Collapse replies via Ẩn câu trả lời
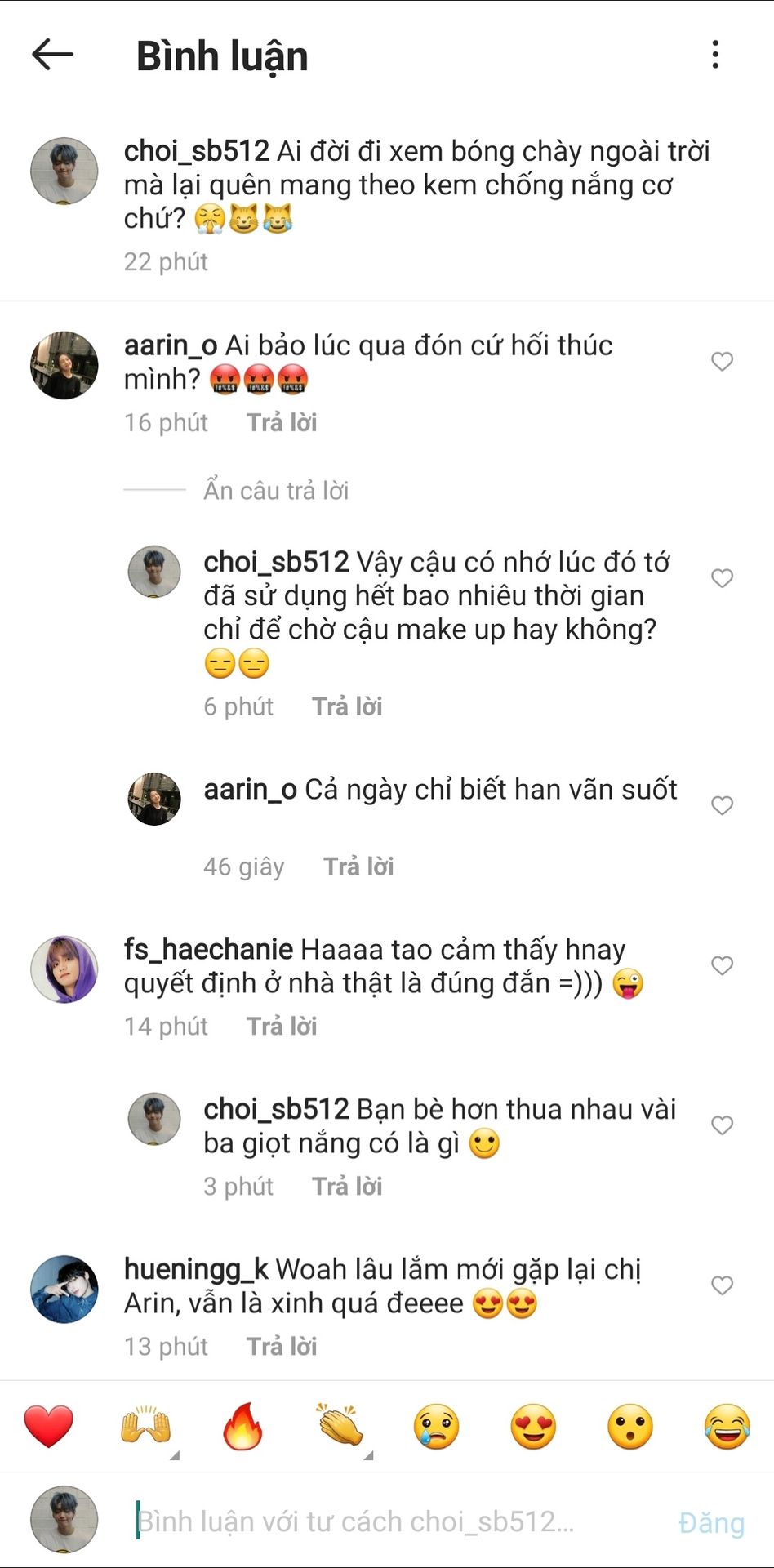Image resolution: width=774 pixels, height=1568 pixels. tap(276, 490)
